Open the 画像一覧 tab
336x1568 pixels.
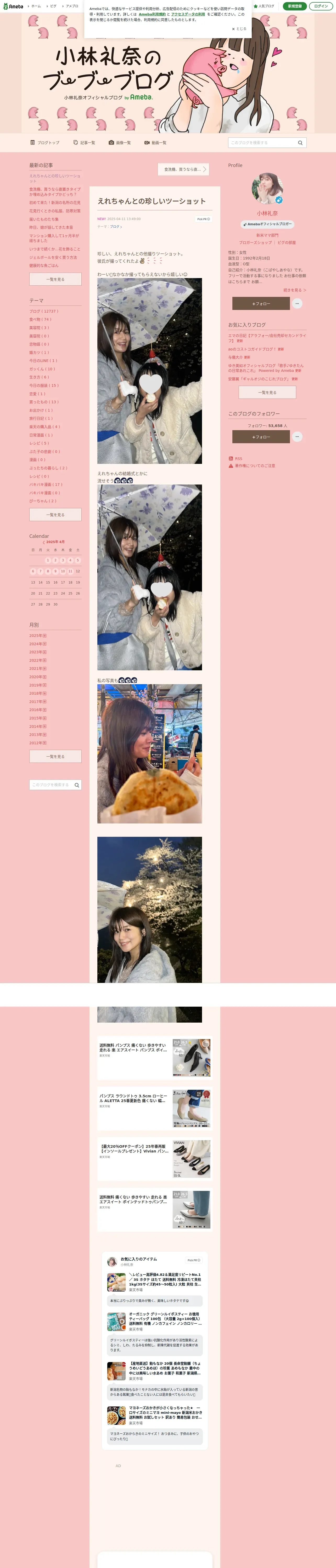click(x=120, y=142)
